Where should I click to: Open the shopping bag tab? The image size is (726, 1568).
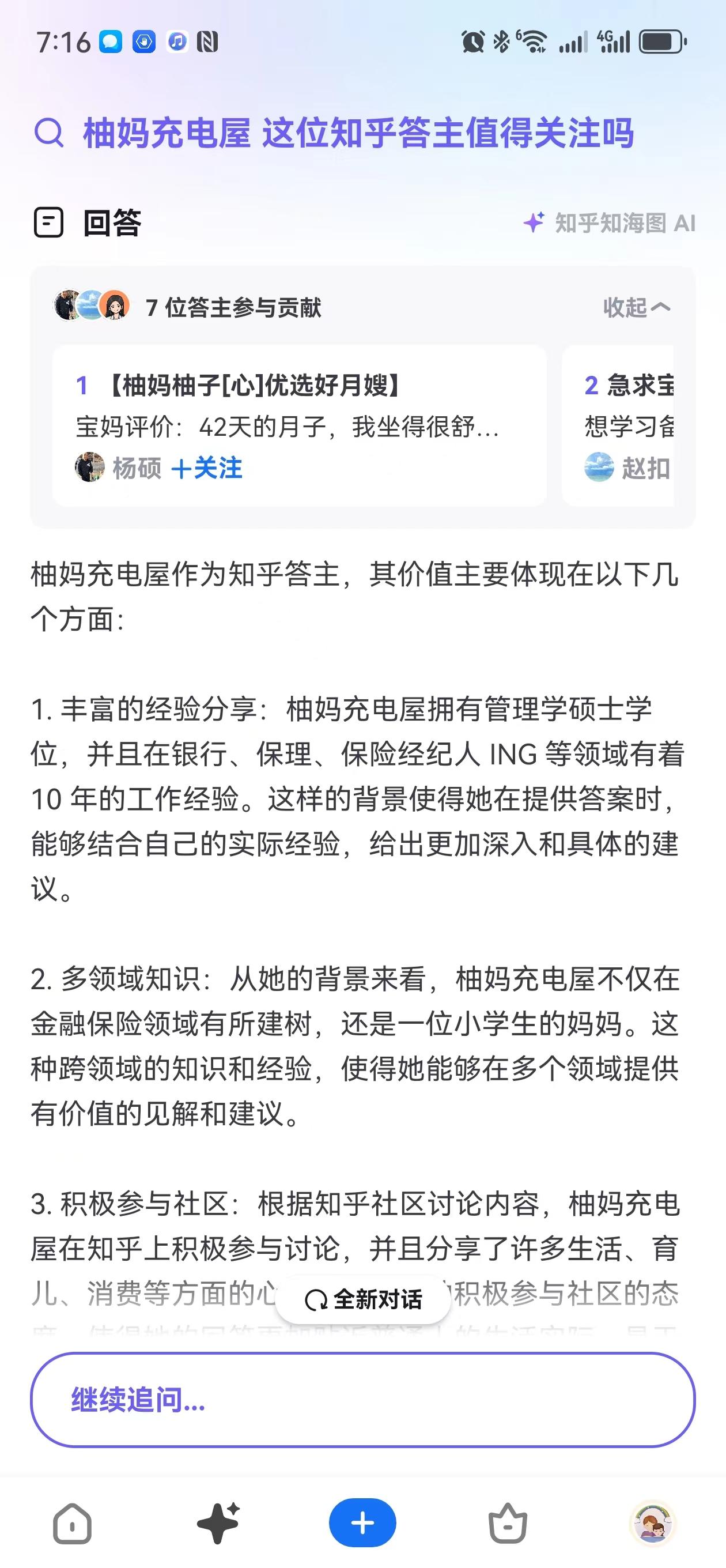coord(508,1524)
